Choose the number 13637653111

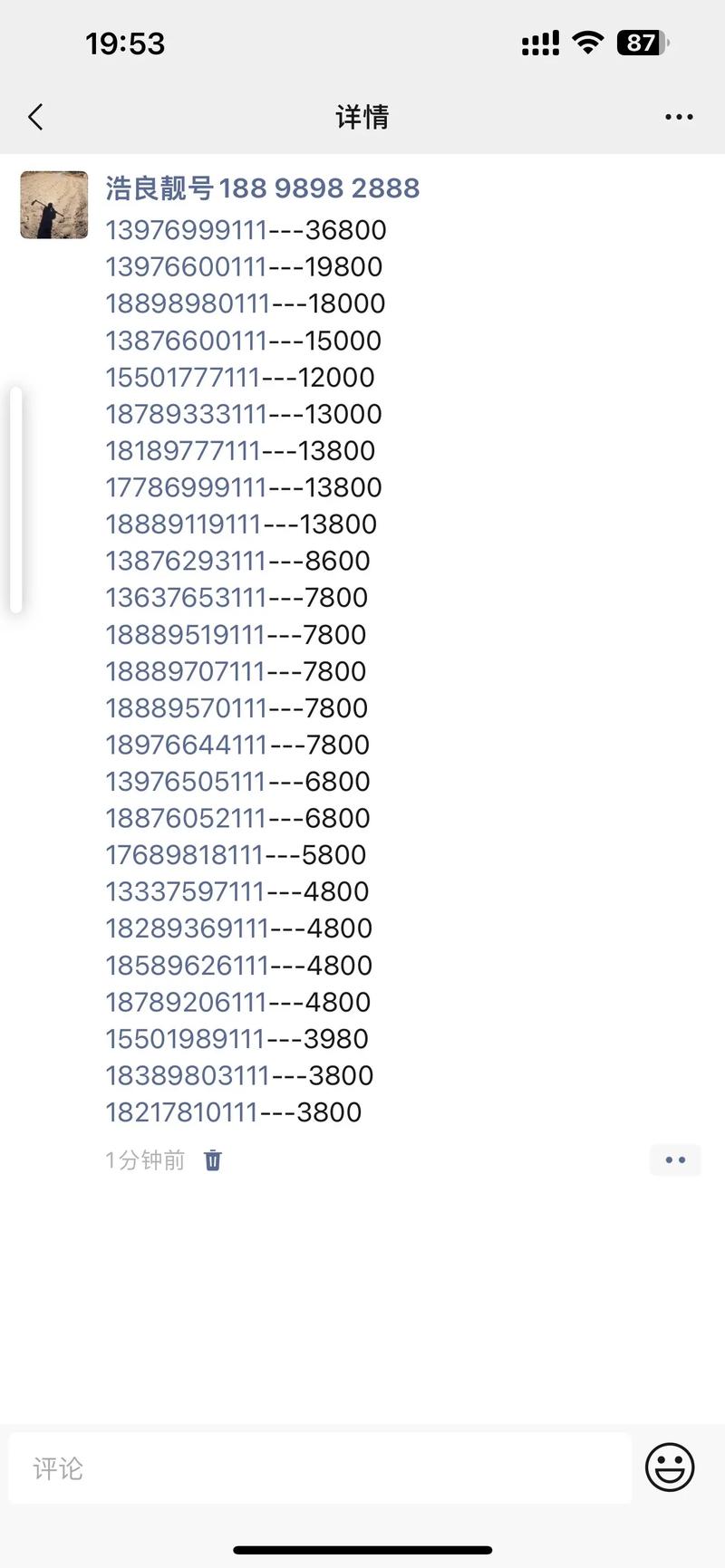tap(186, 597)
